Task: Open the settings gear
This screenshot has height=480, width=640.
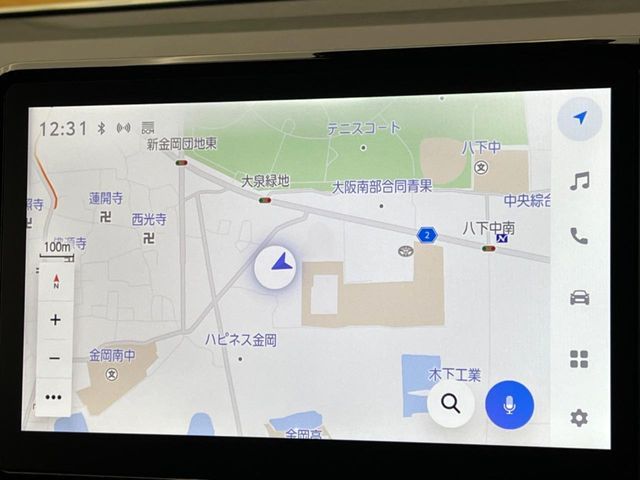Action: 579,417
